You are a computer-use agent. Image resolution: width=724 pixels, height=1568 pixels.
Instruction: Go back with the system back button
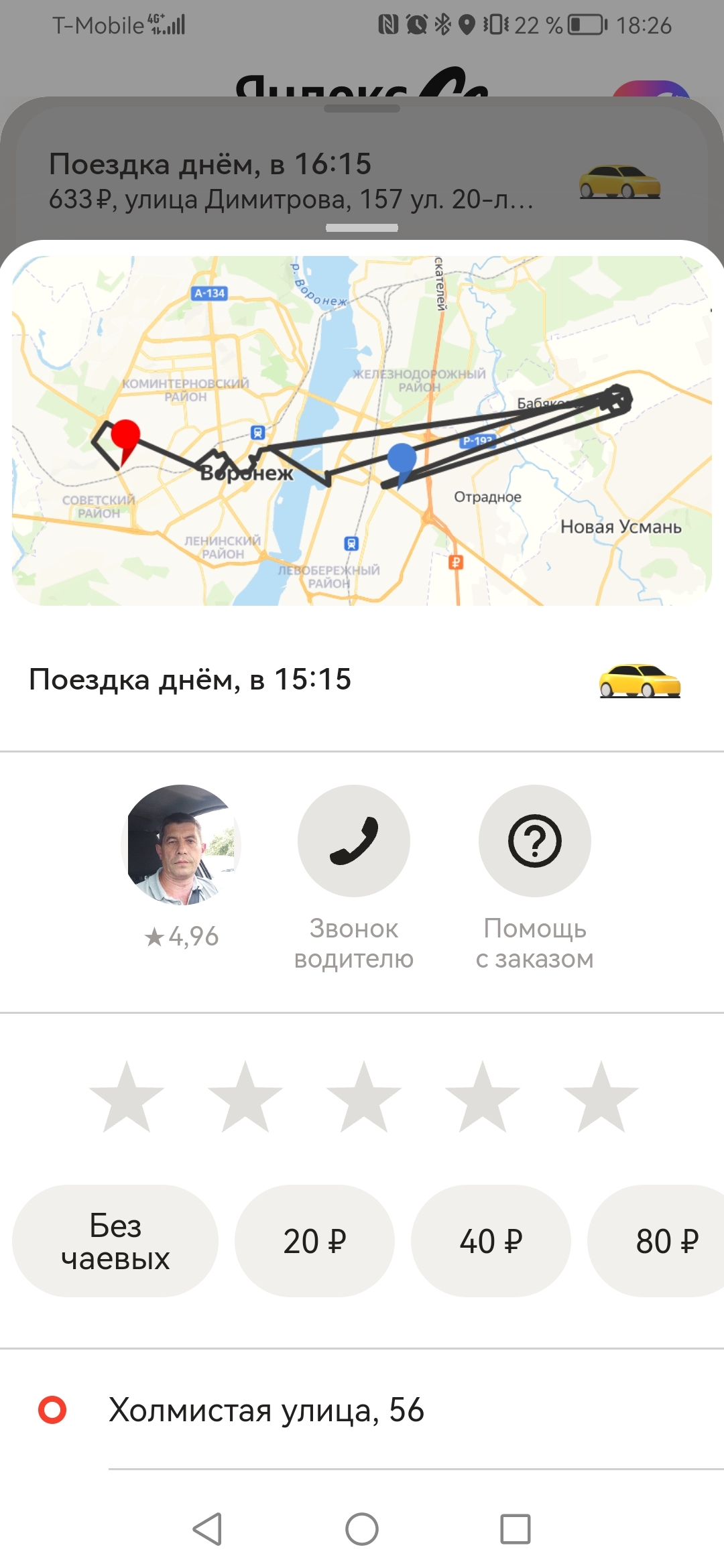207,1529
